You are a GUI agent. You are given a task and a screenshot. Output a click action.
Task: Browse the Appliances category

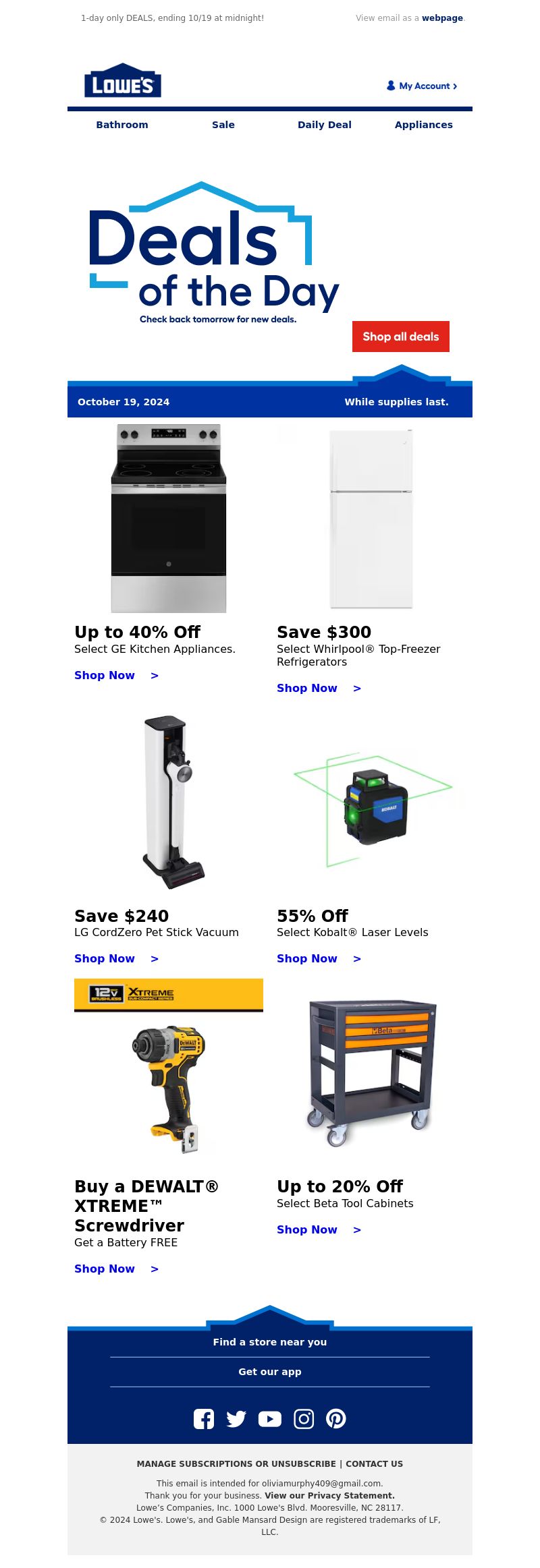pos(423,125)
